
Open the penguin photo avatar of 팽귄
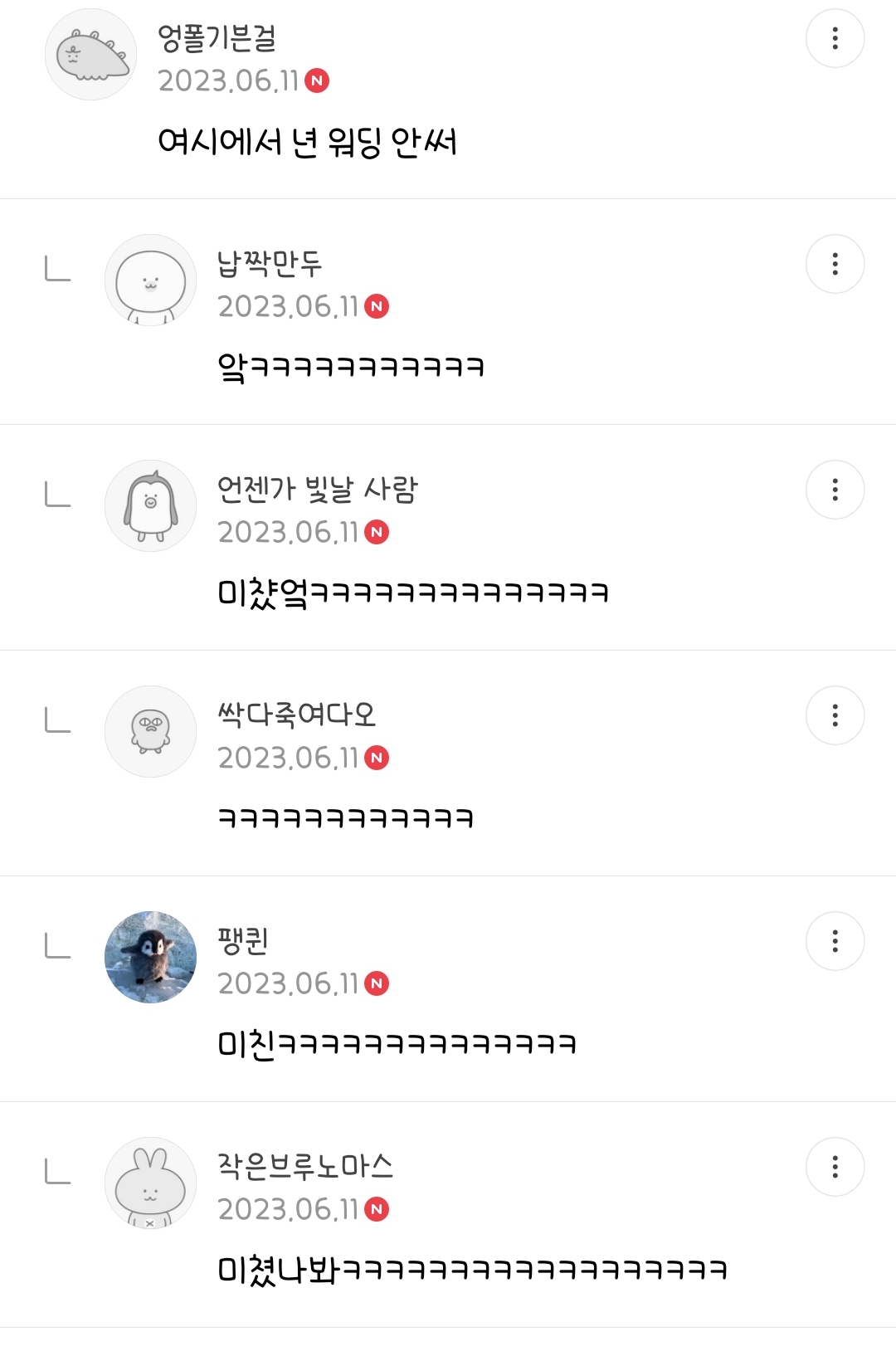(x=150, y=958)
